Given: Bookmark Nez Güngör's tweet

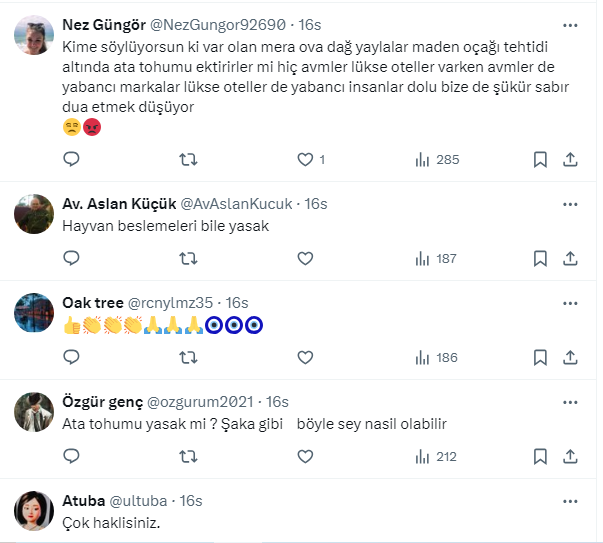Looking at the screenshot, I should click(540, 159).
